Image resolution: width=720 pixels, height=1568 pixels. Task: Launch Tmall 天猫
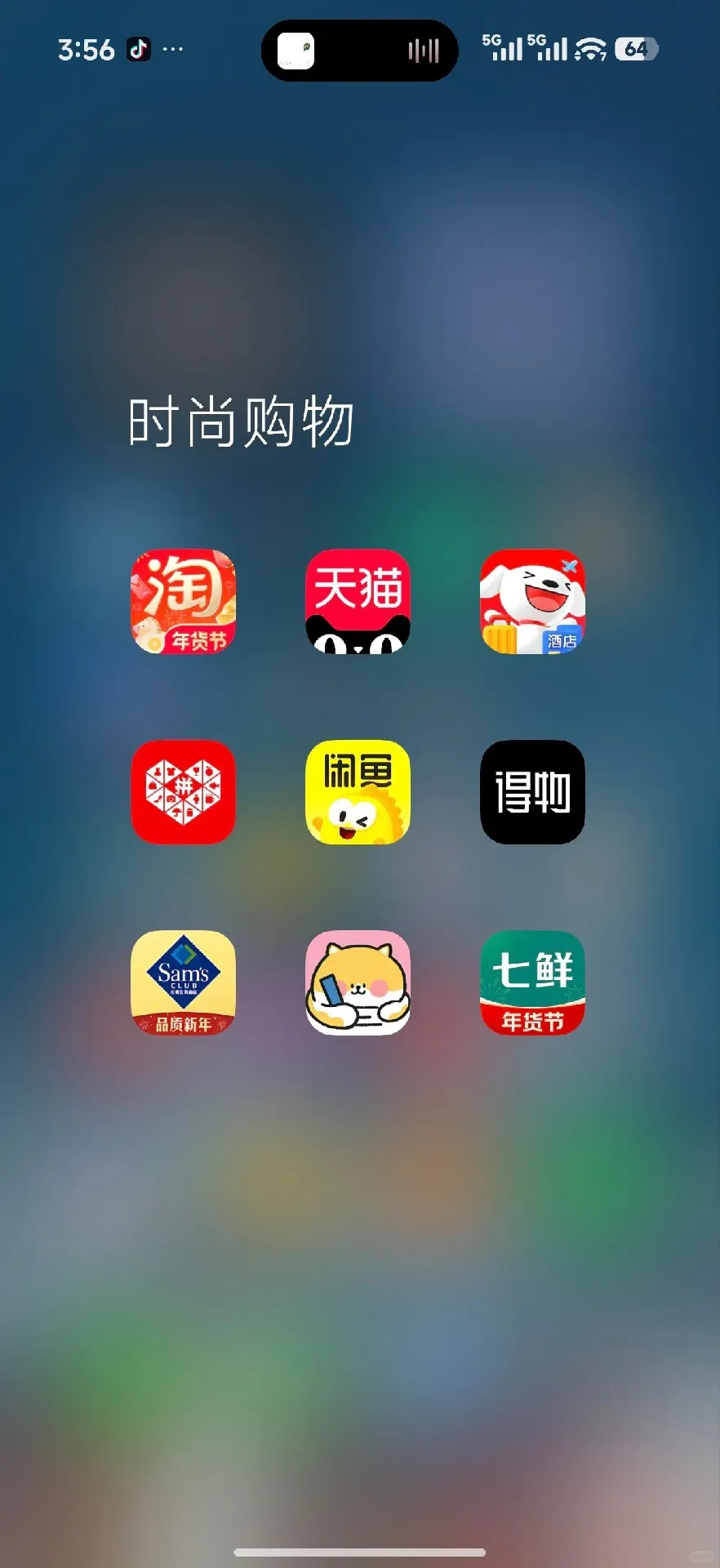[358, 602]
